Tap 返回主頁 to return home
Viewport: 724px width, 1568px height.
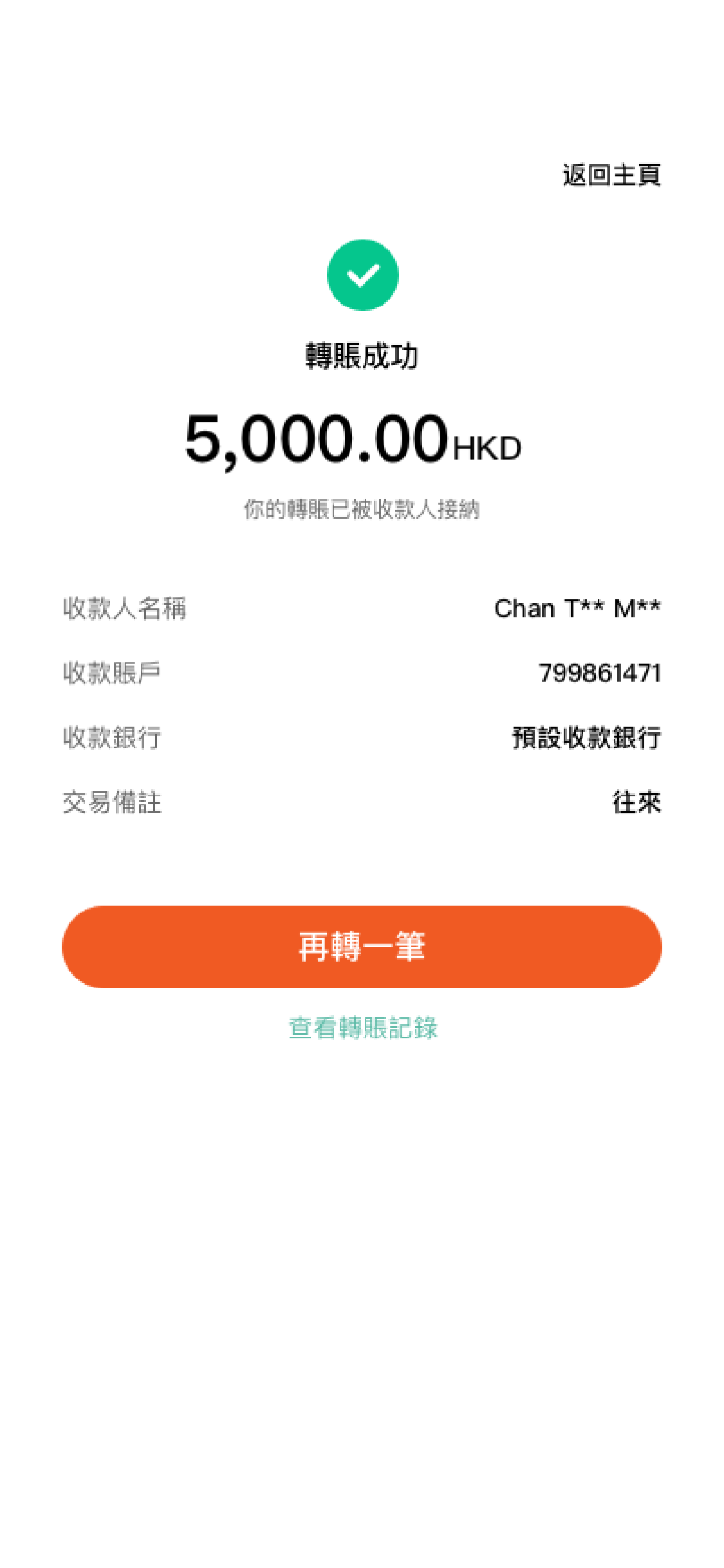pos(611,175)
